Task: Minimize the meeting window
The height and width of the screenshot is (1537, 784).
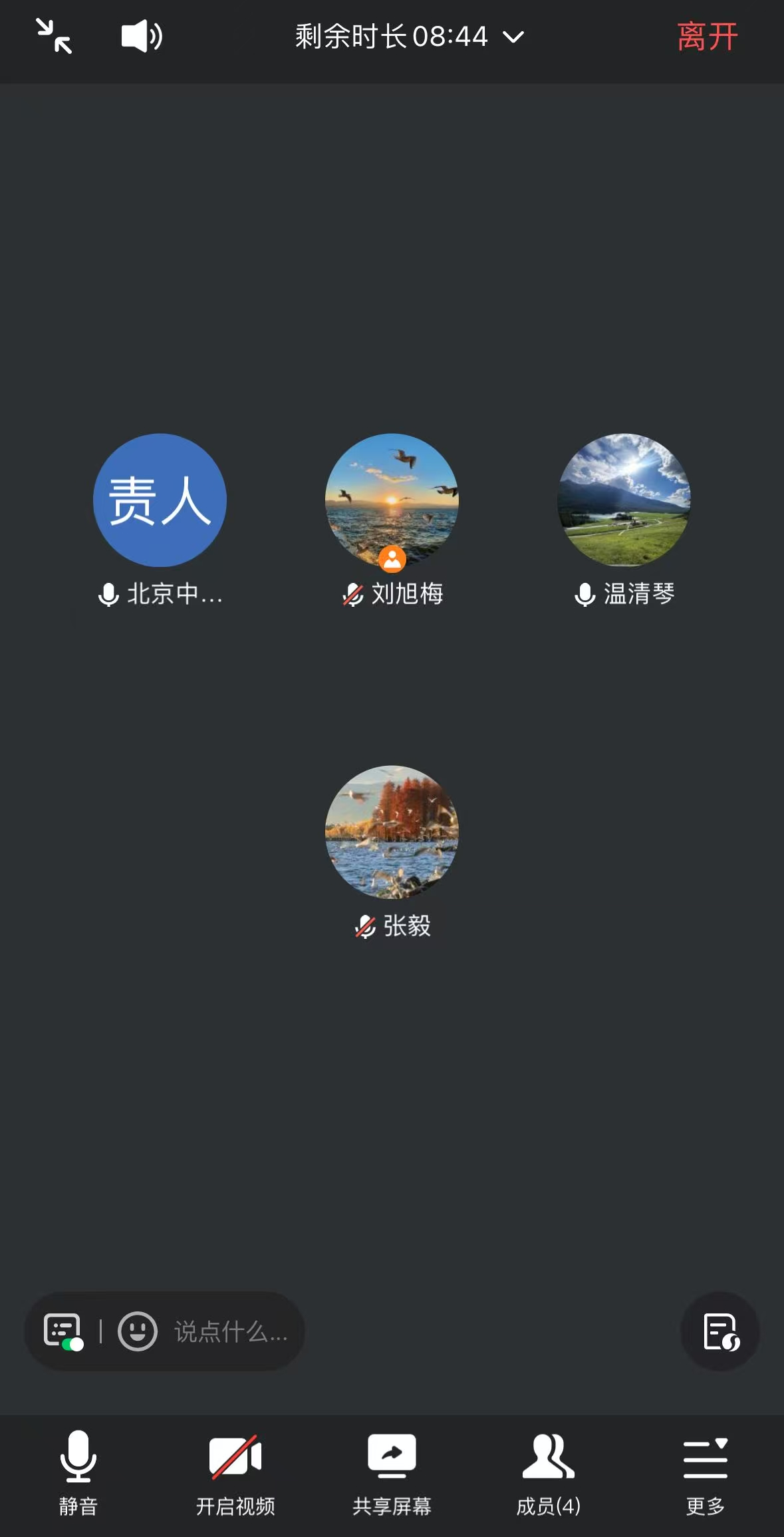Action: pos(54,37)
